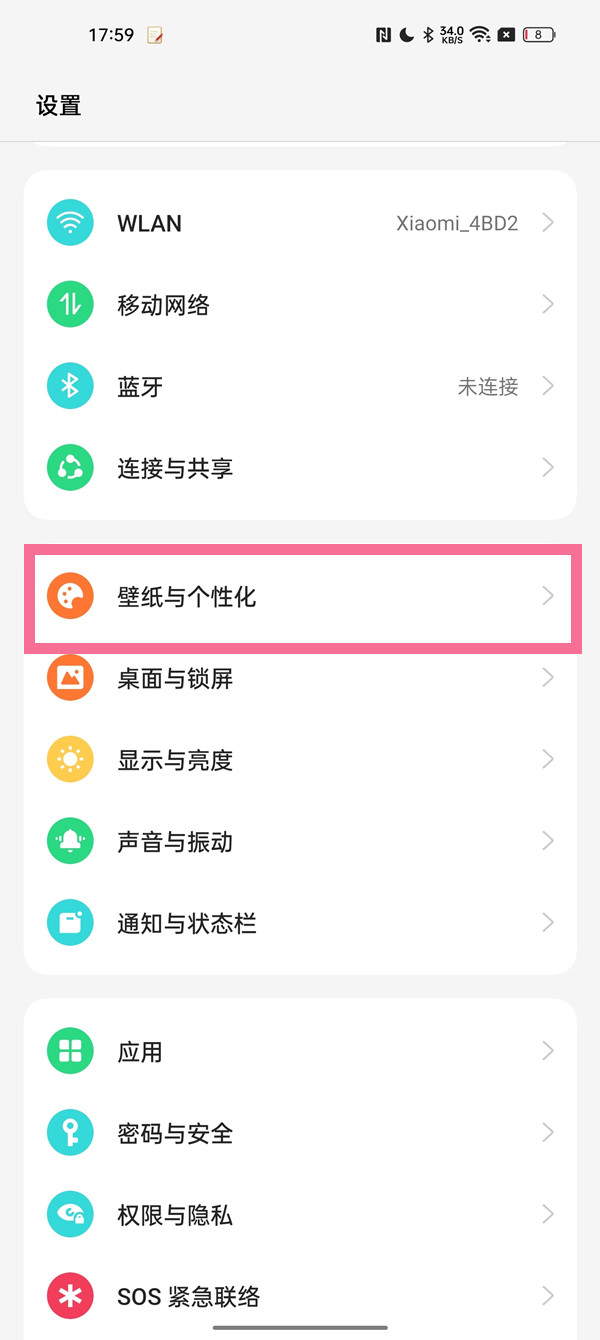Select 壁纸与个性化 row

point(300,597)
